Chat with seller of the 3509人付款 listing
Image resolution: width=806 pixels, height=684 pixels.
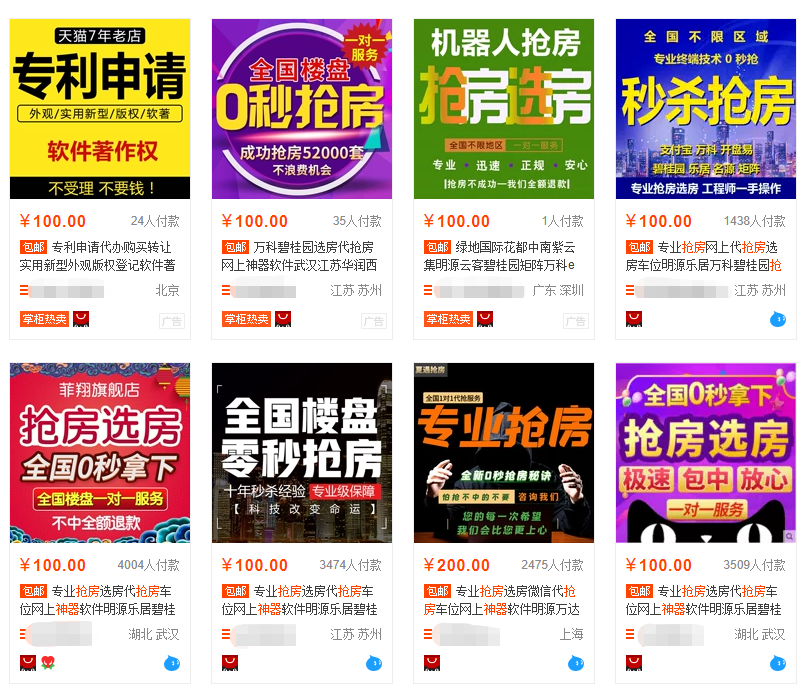click(778, 663)
